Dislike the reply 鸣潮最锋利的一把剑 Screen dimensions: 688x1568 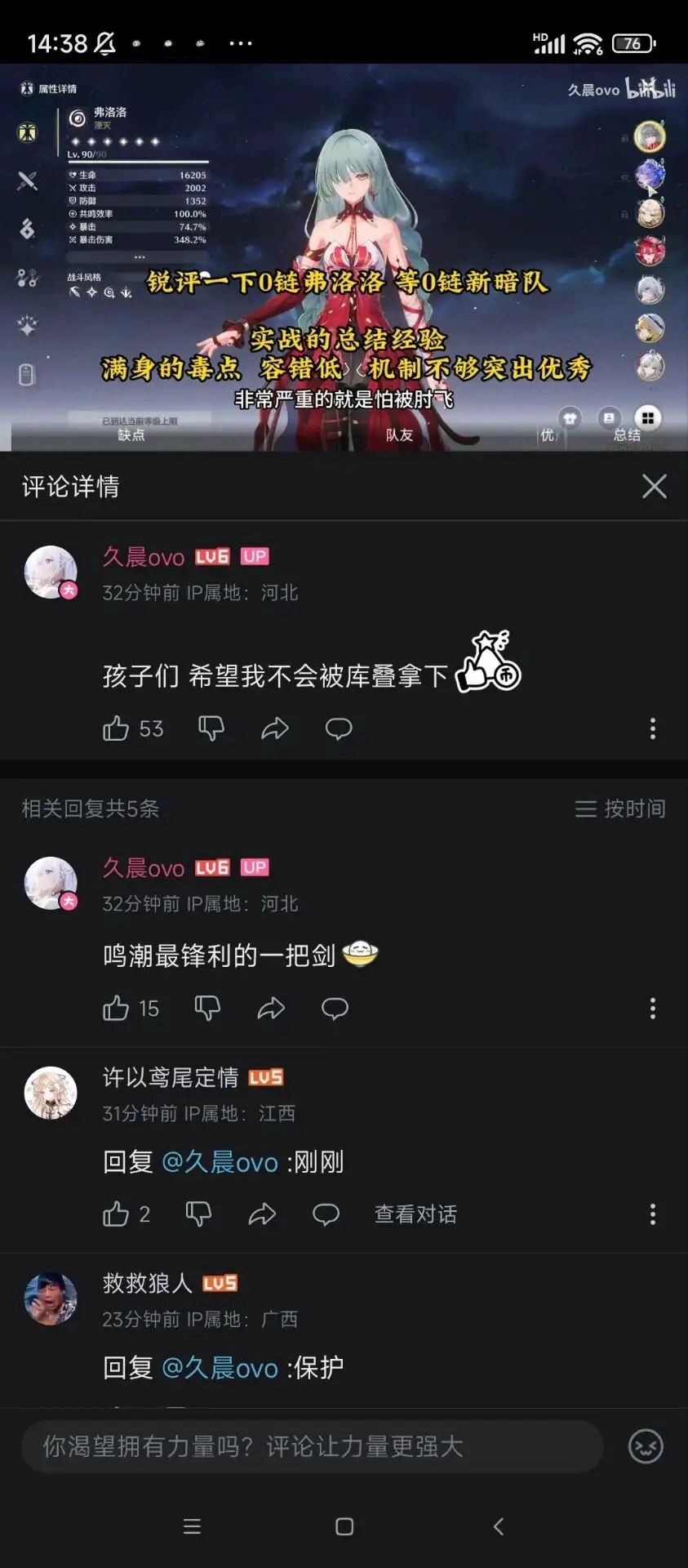pos(207,1009)
